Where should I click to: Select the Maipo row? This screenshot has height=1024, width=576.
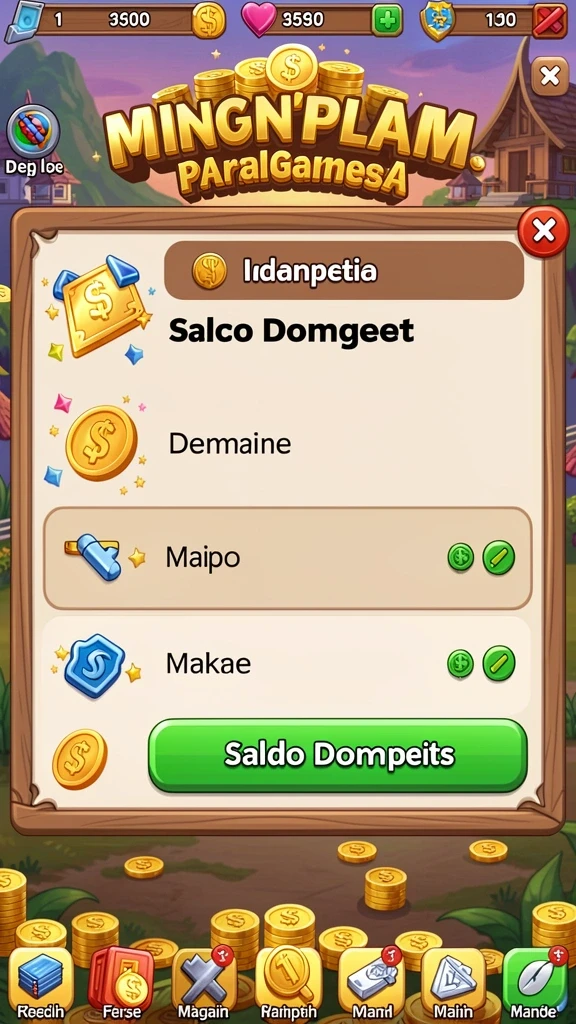point(287,558)
